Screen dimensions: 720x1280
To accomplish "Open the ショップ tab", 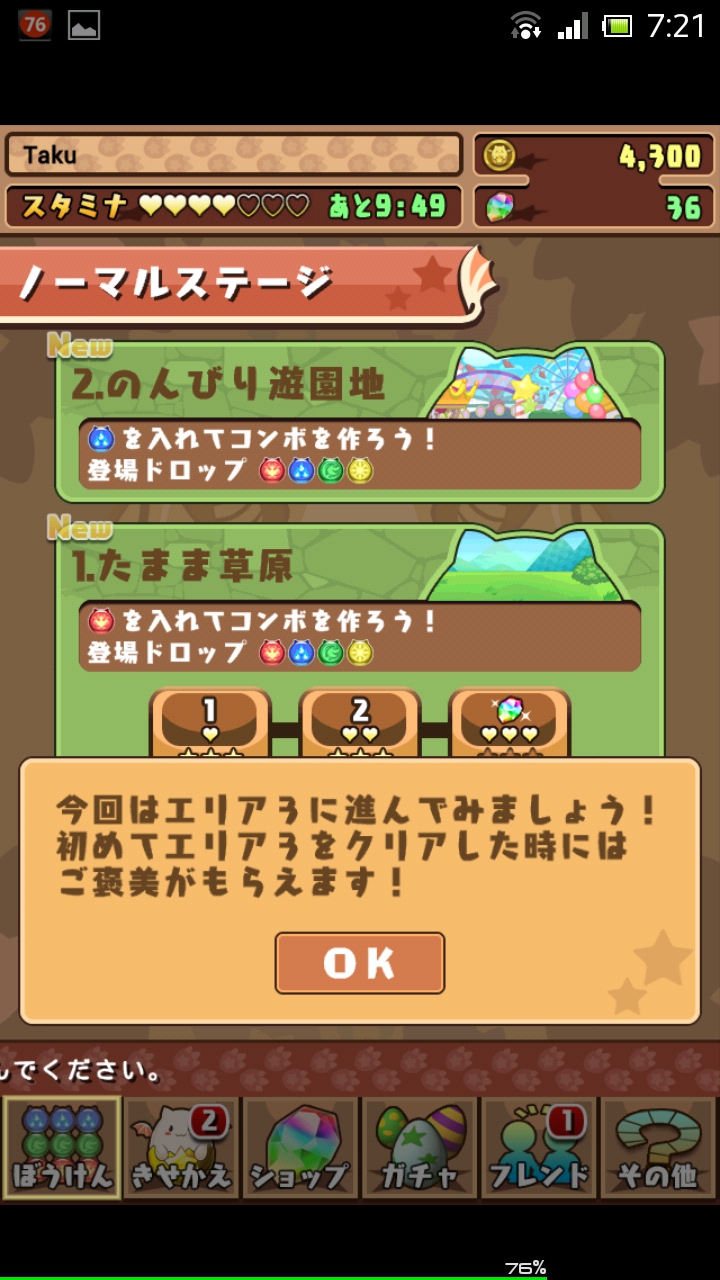I will tap(300, 1147).
